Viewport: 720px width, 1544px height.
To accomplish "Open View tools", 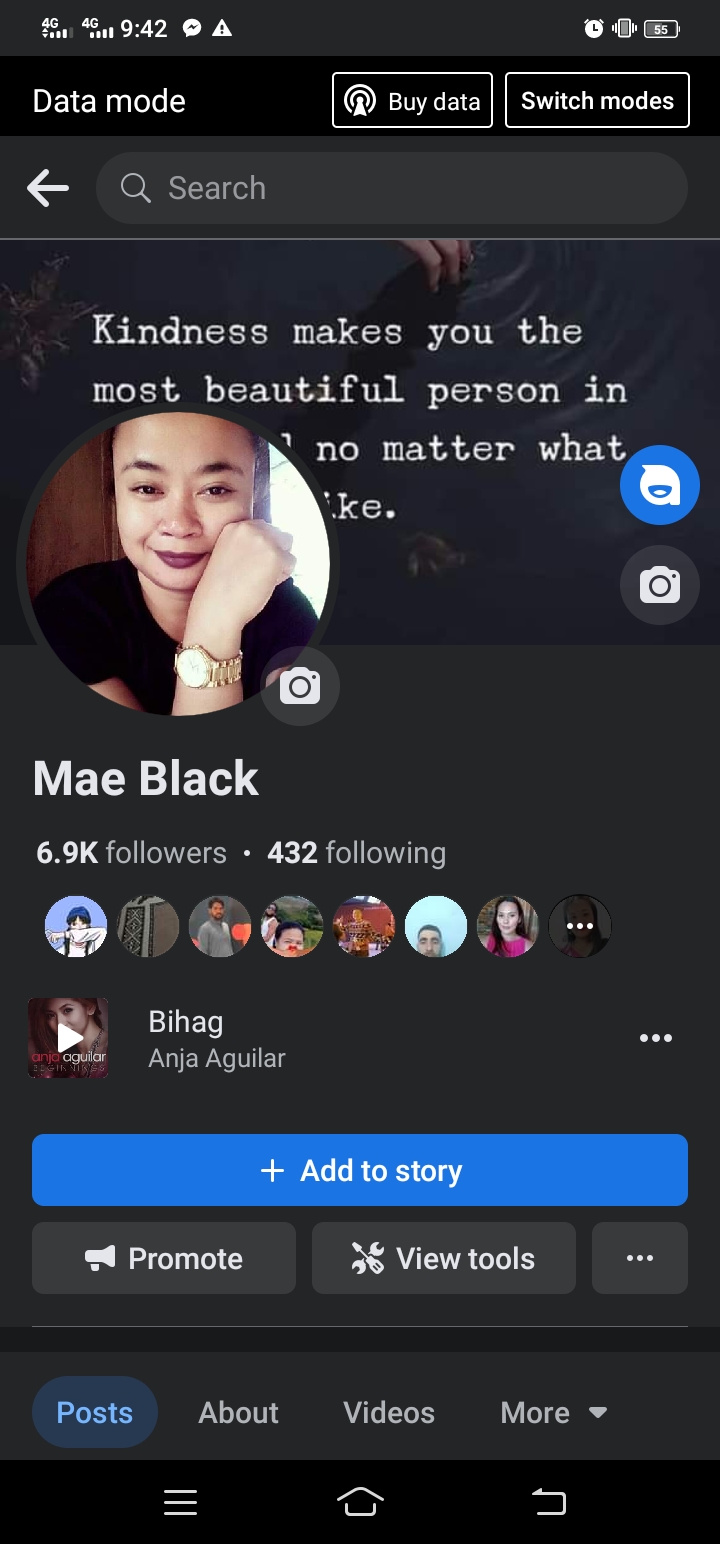I will point(444,1258).
